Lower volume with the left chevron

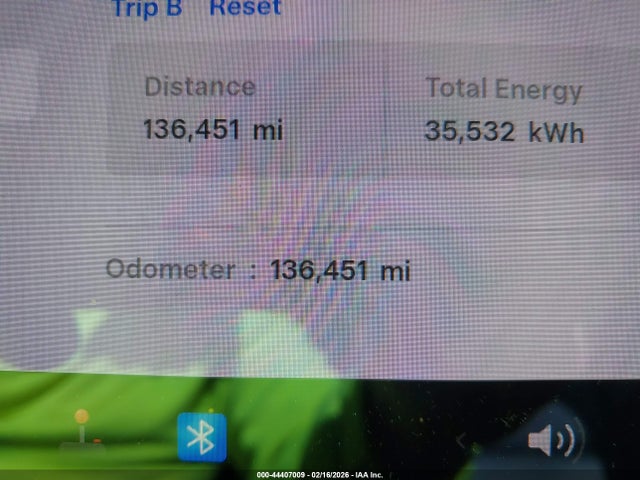(461, 440)
